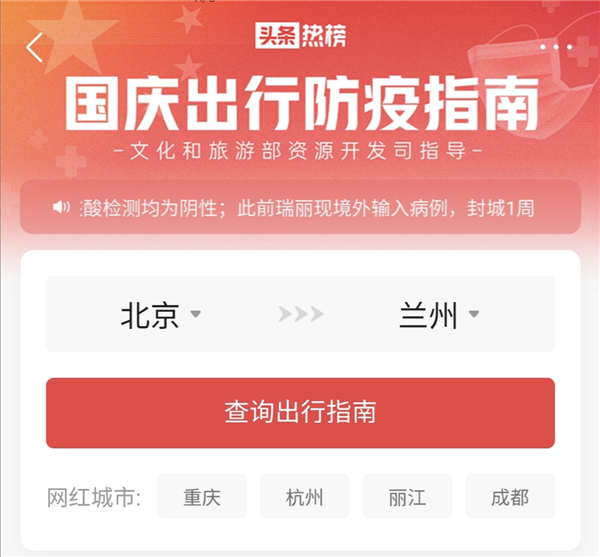
Task: Select popular city 重庆
Action: 201,496
